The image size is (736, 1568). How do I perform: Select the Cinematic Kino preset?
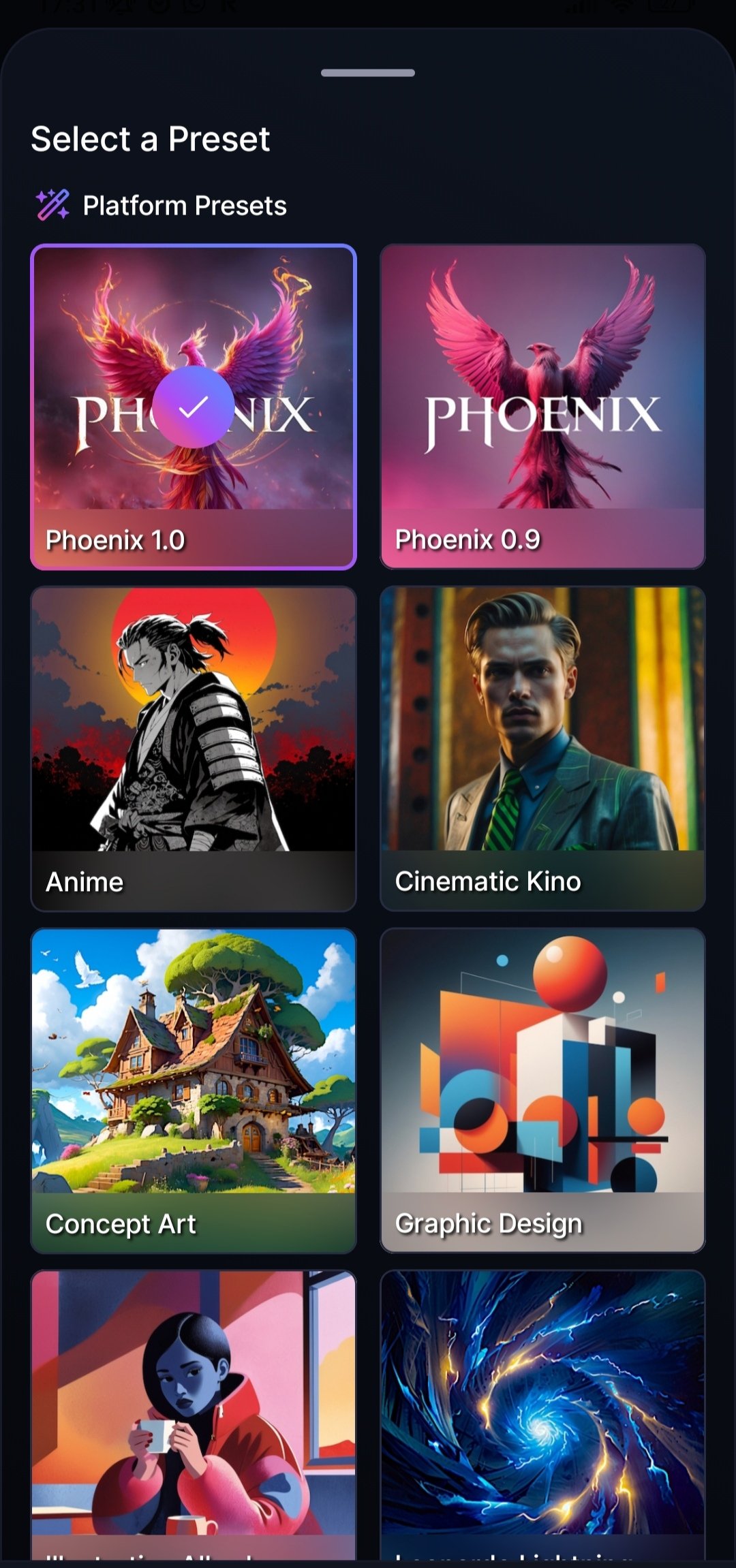(542, 749)
